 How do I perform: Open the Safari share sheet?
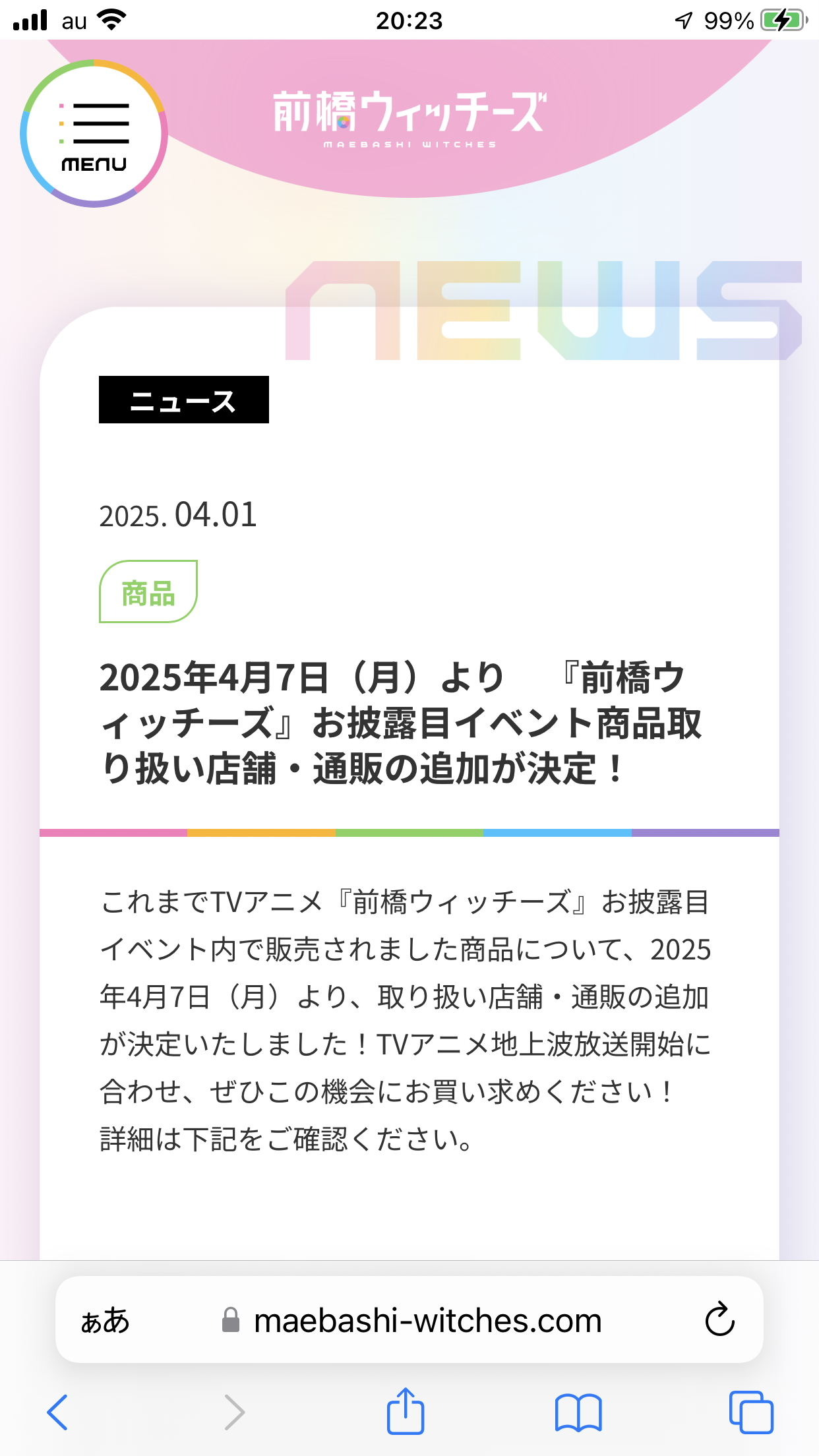click(x=405, y=1410)
